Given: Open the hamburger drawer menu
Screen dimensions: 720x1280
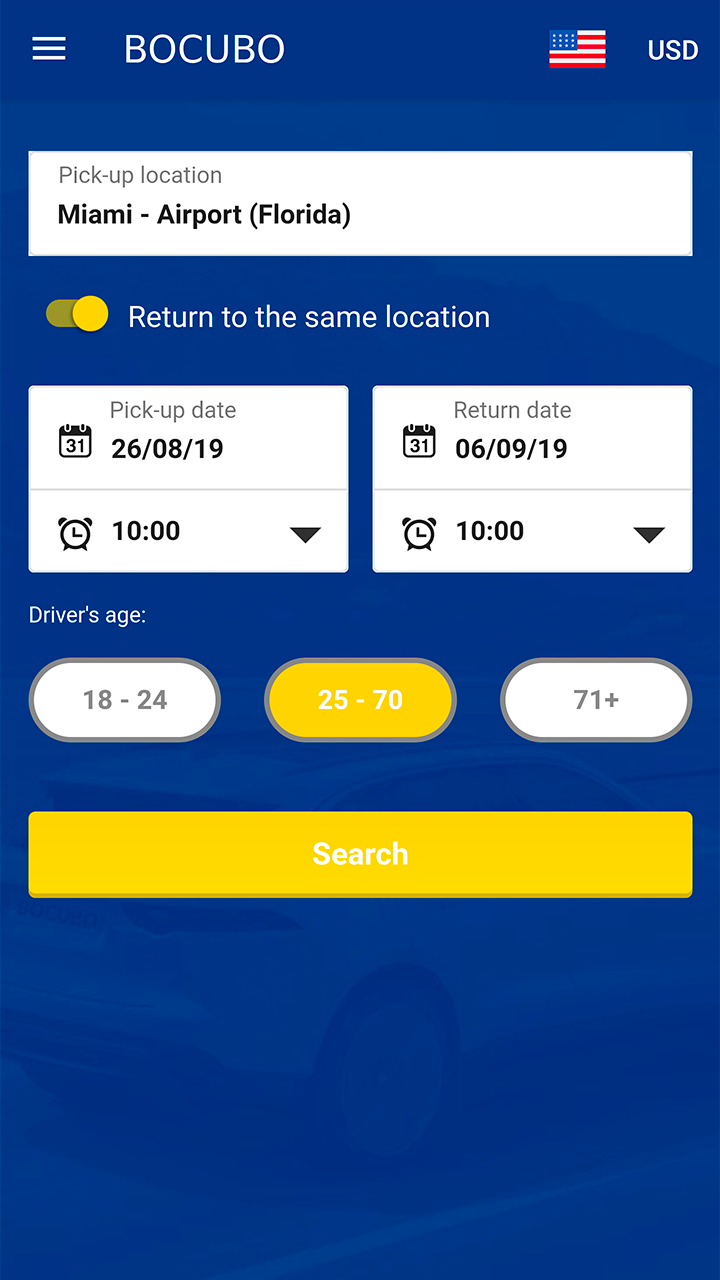Looking at the screenshot, I should point(49,49).
